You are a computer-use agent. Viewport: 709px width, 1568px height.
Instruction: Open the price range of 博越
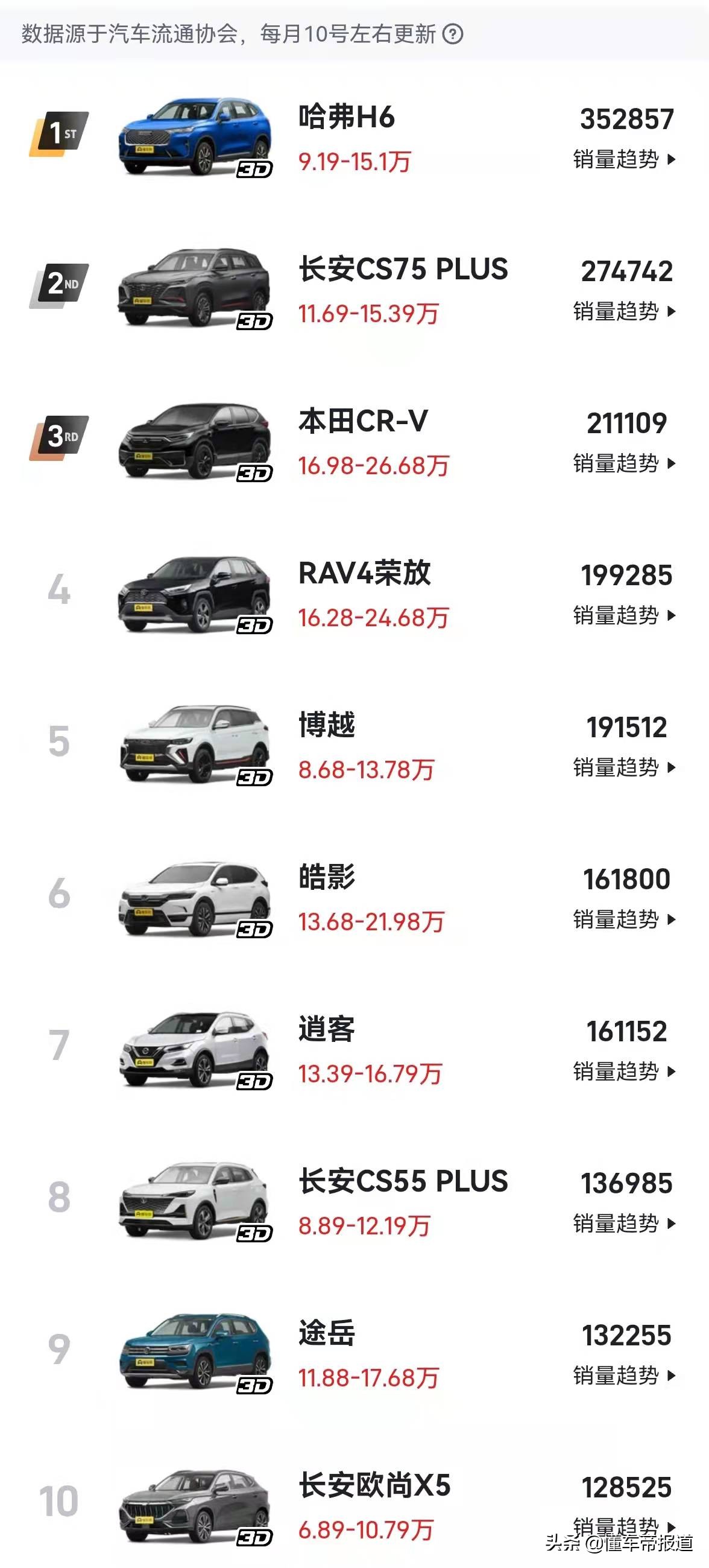[365, 770]
